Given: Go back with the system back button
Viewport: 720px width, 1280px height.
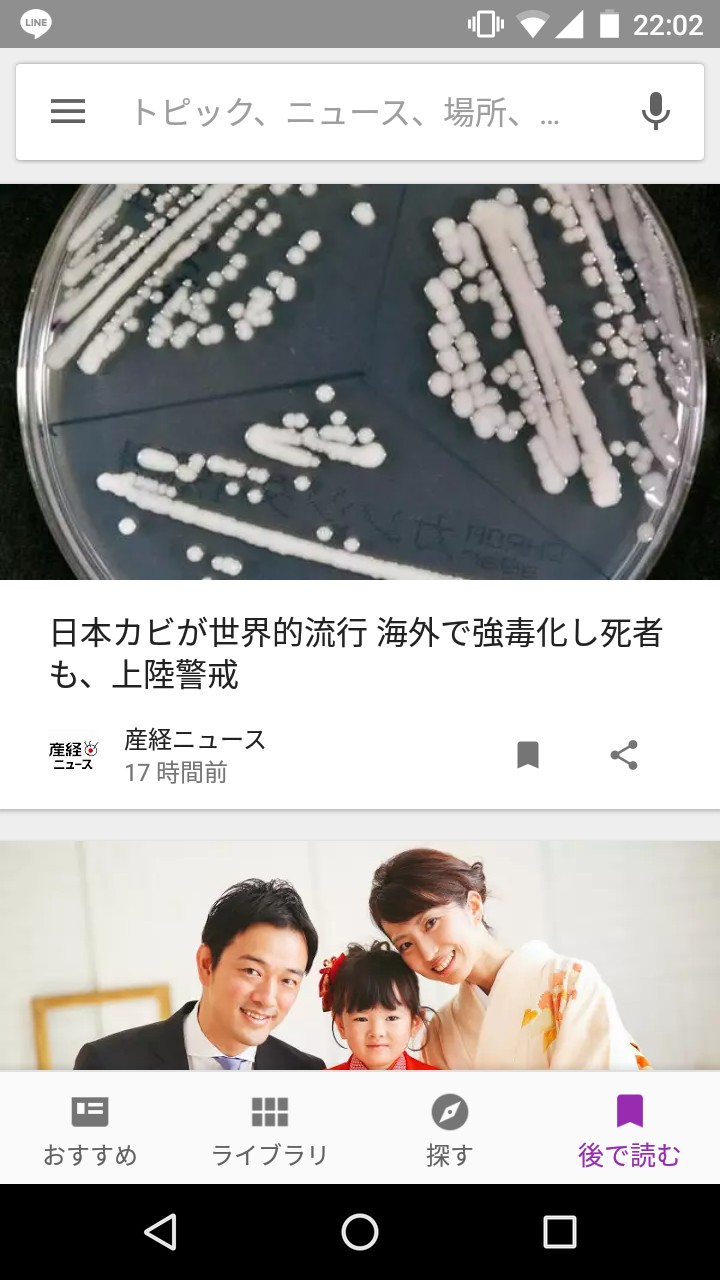Looking at the screenshot, I should pos(161,1232).
